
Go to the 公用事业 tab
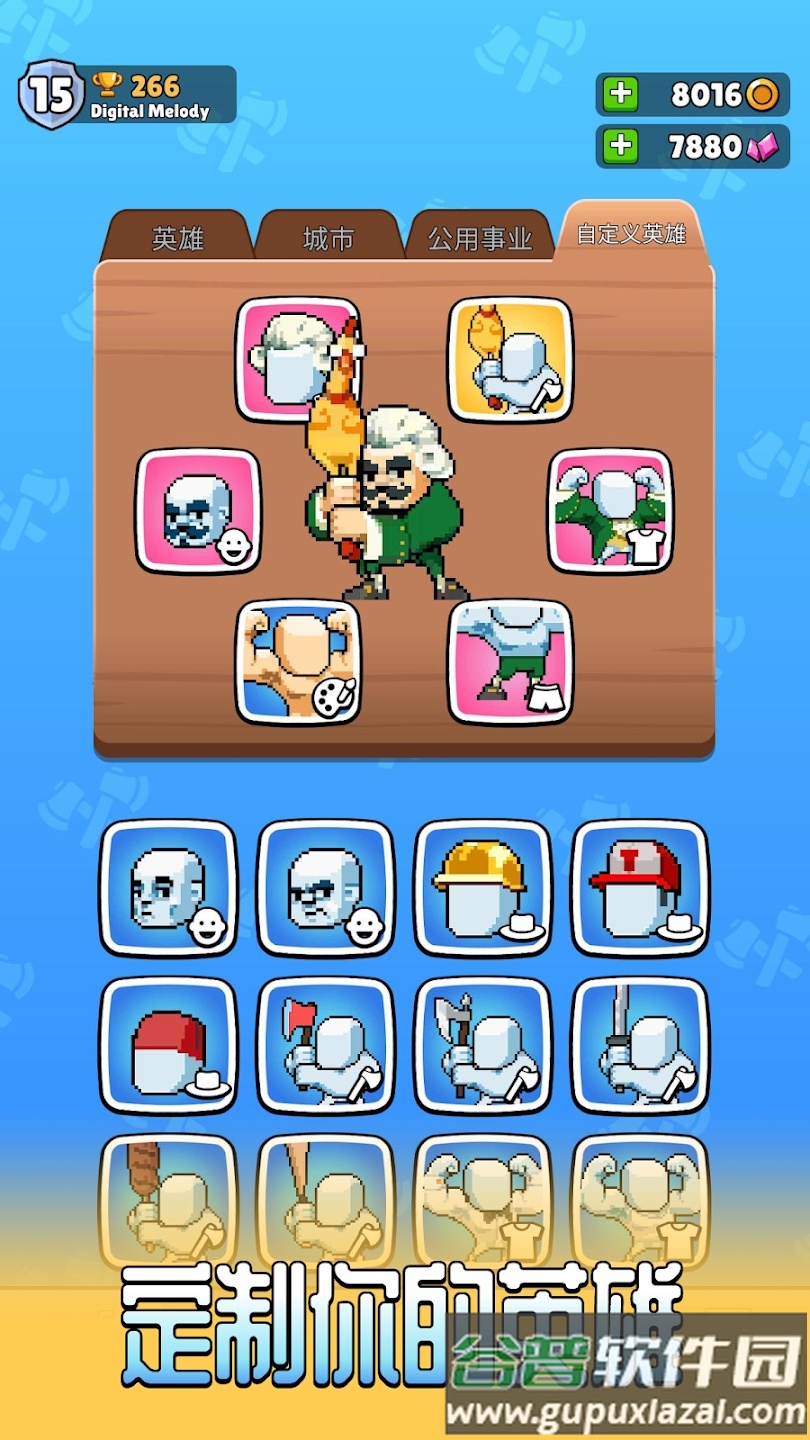[x=480, y=239]
